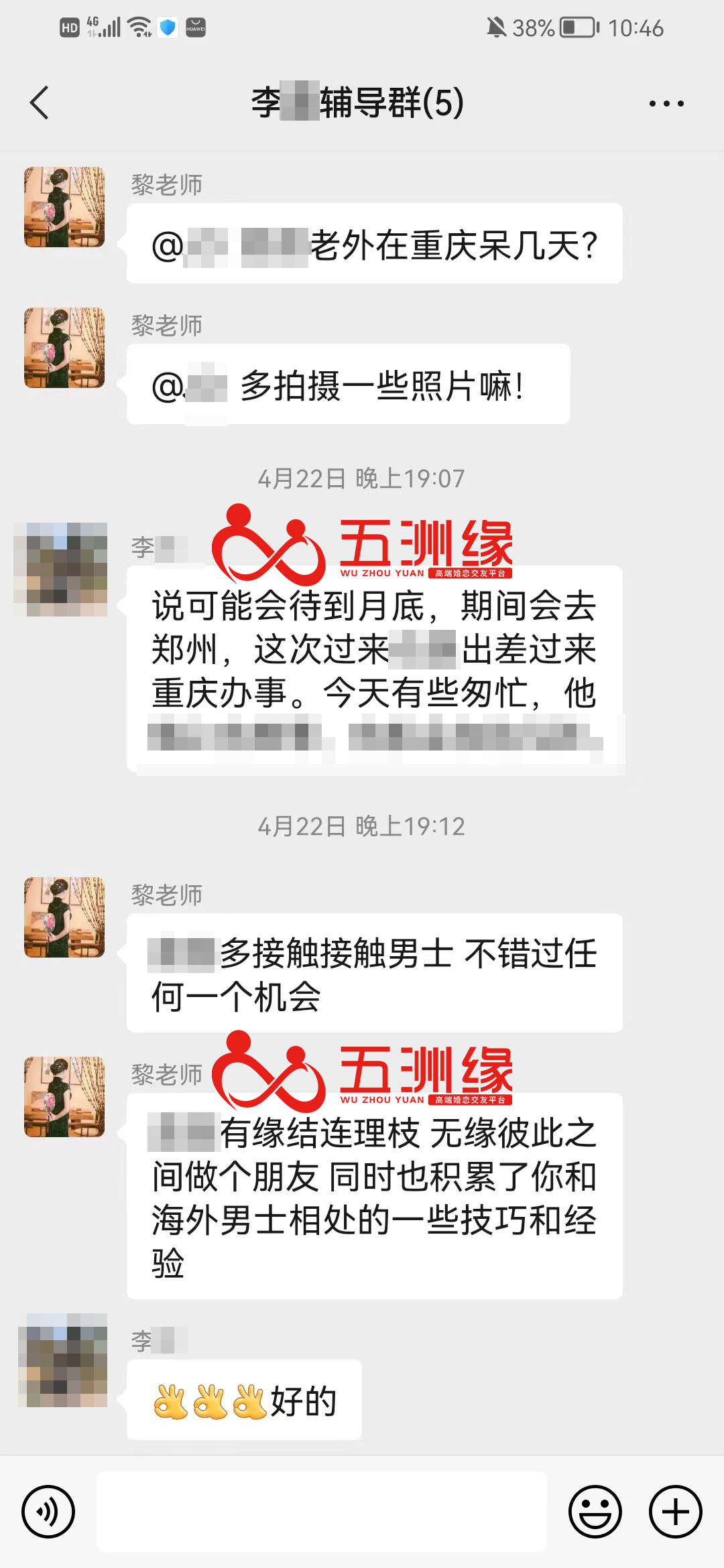The height and width of the screenshot is (1568, 724).
Task: Open the emoji picker
Action: [595, 1511]
